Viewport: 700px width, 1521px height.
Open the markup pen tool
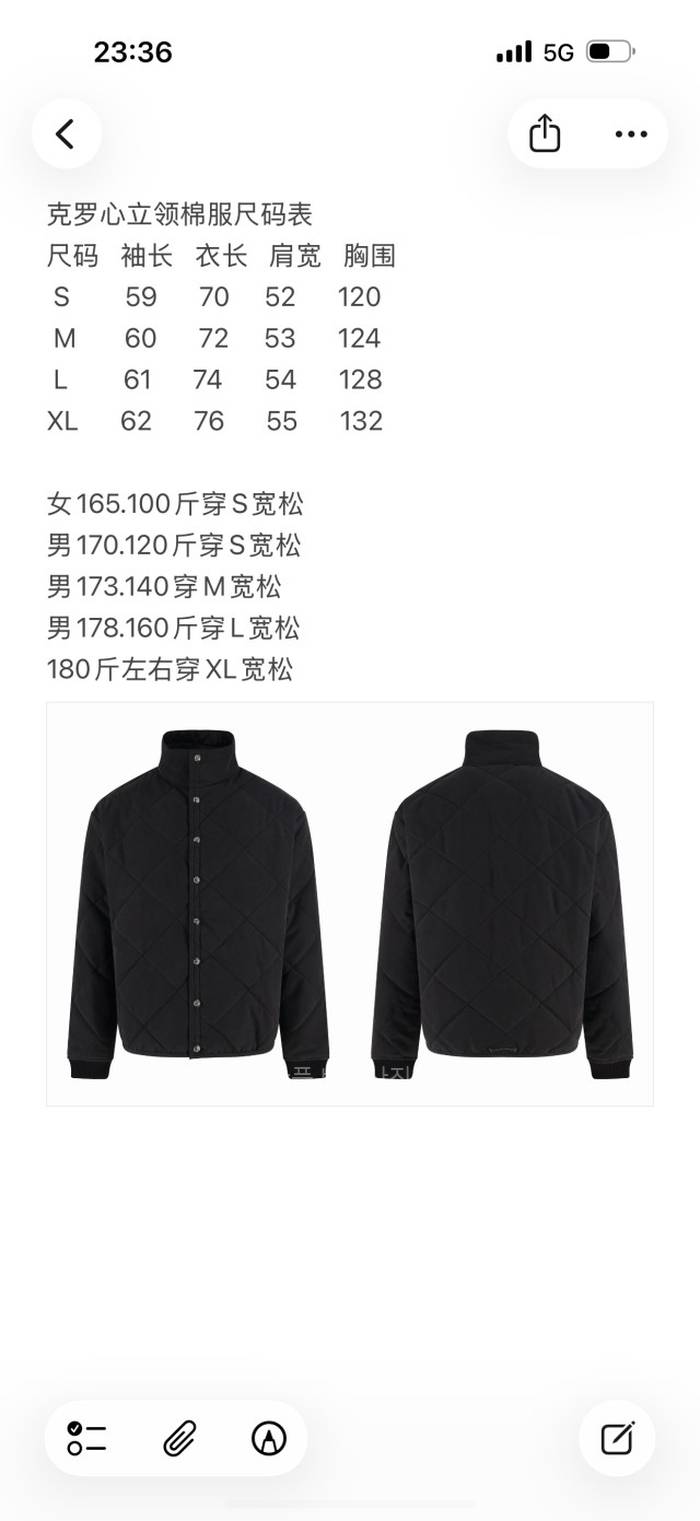[x=268, y=1438]
